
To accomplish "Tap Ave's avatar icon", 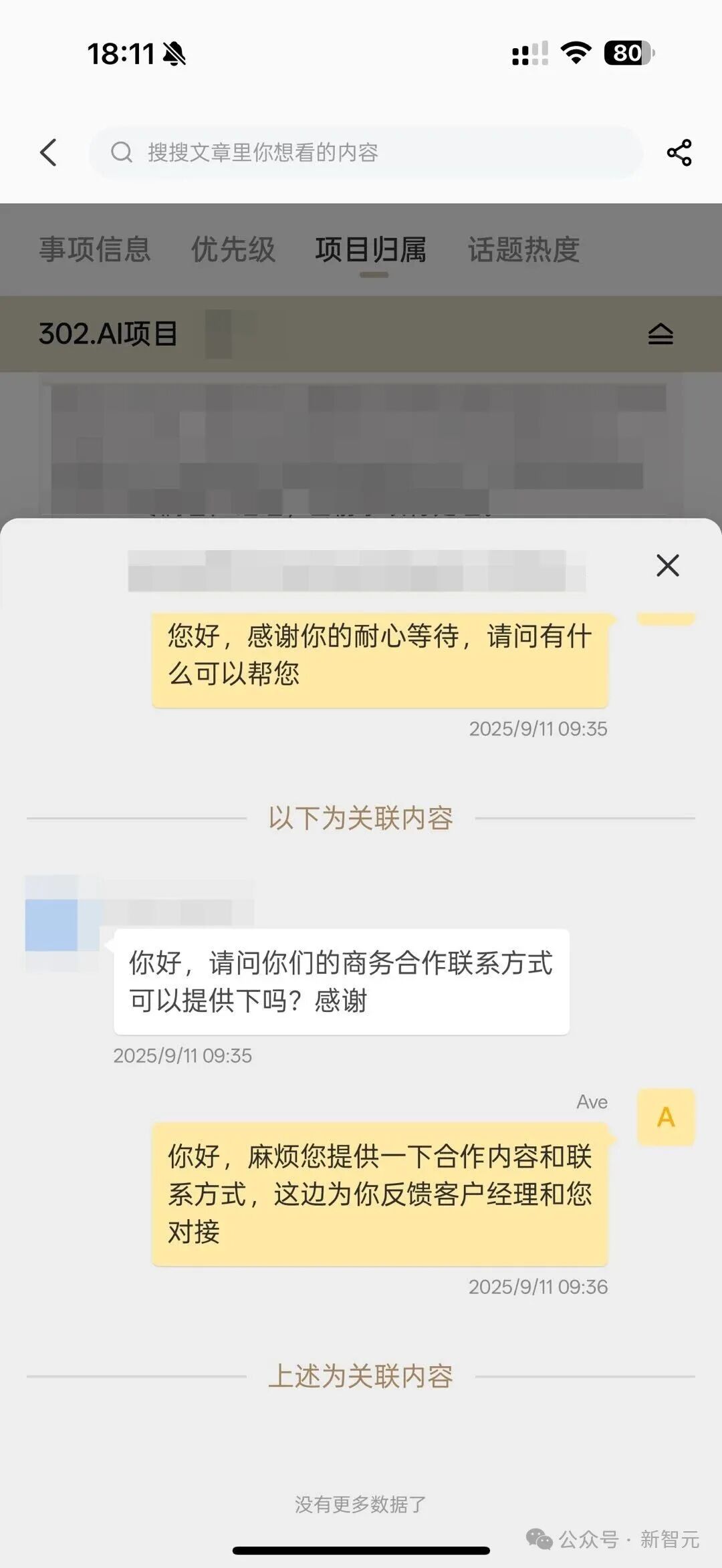I will 666,1118.
